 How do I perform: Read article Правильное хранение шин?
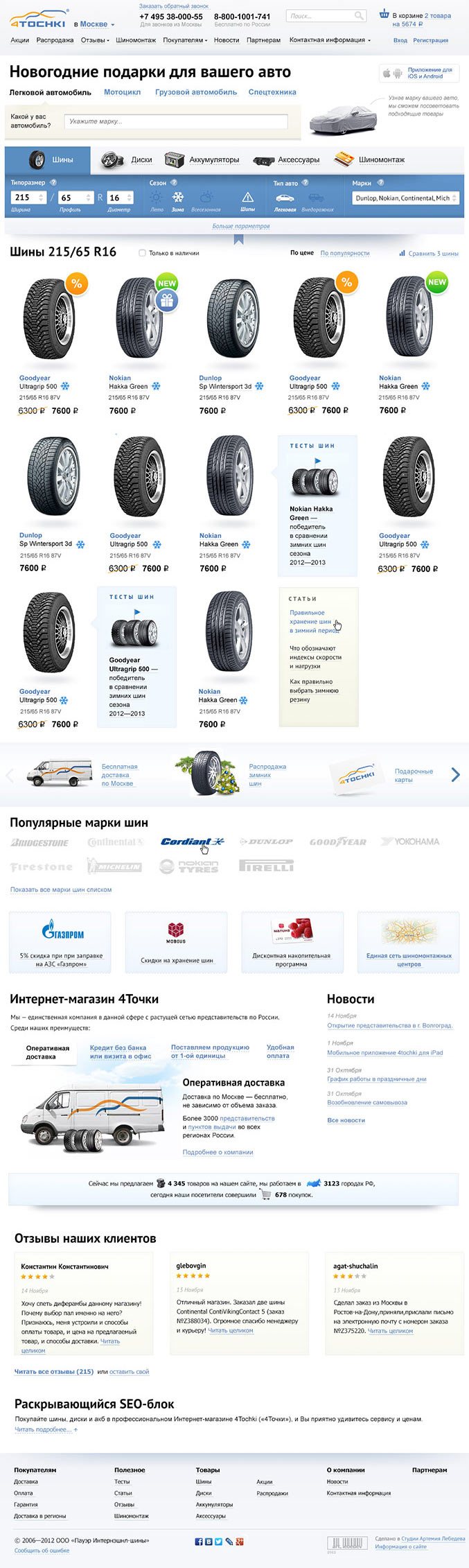(x=312, y=622)
